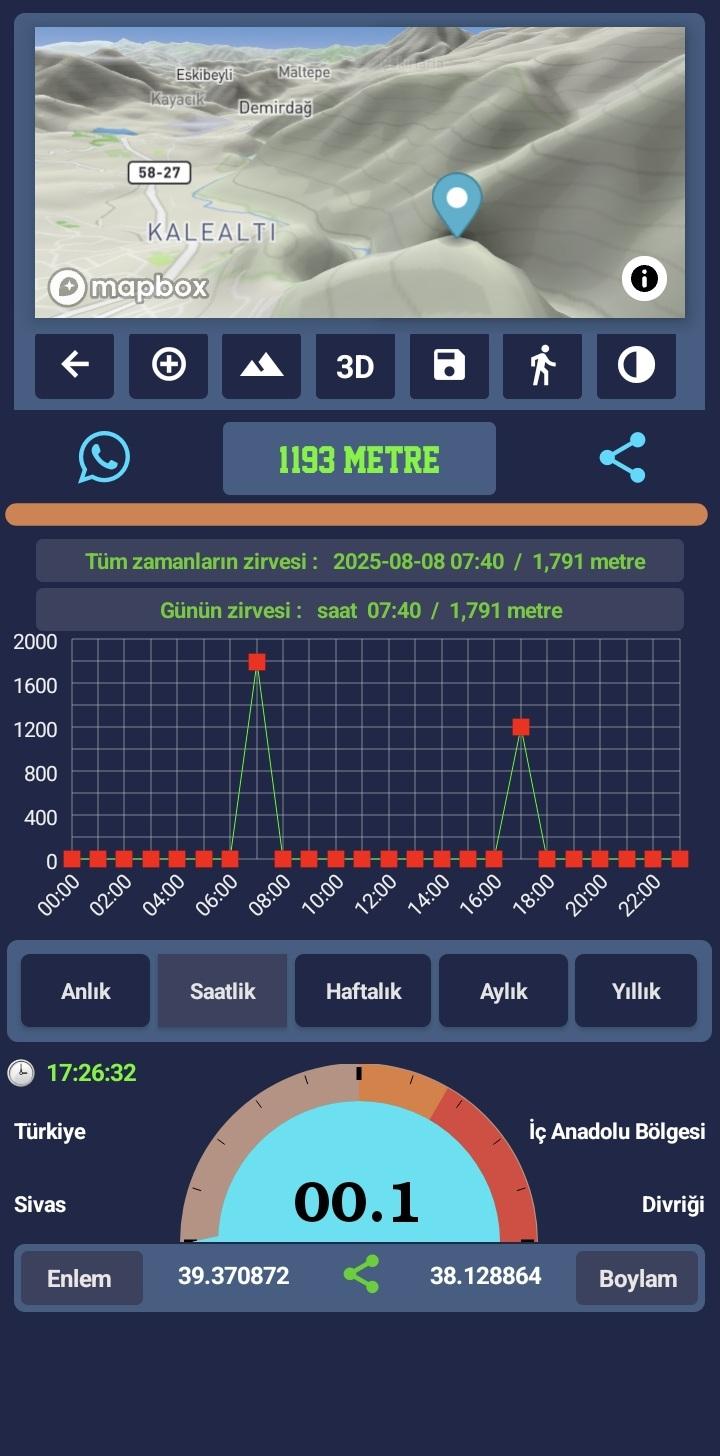Save the current location
The width and height of the screenshot is (720, 1456).
coord(449,366)
